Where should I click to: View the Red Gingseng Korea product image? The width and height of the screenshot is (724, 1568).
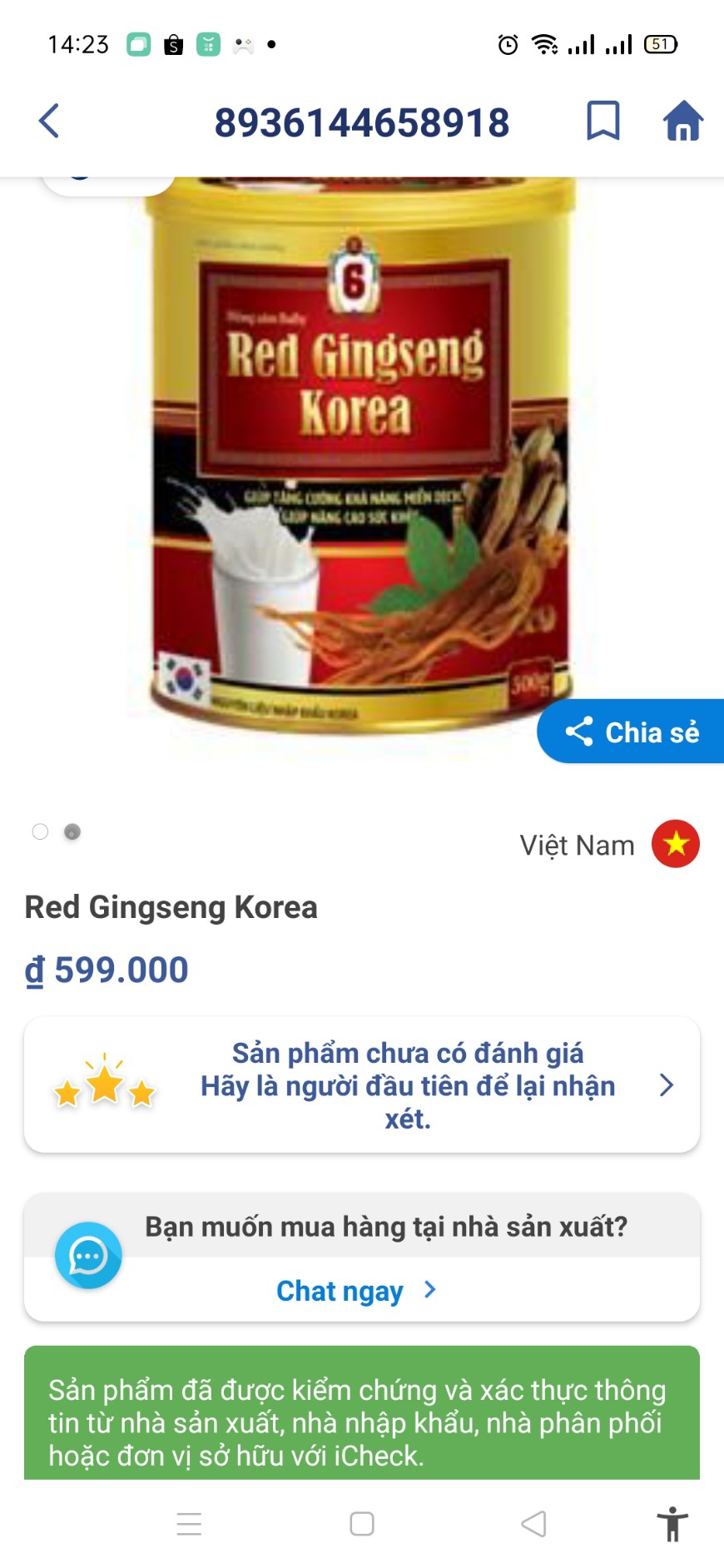coord(361,466)
